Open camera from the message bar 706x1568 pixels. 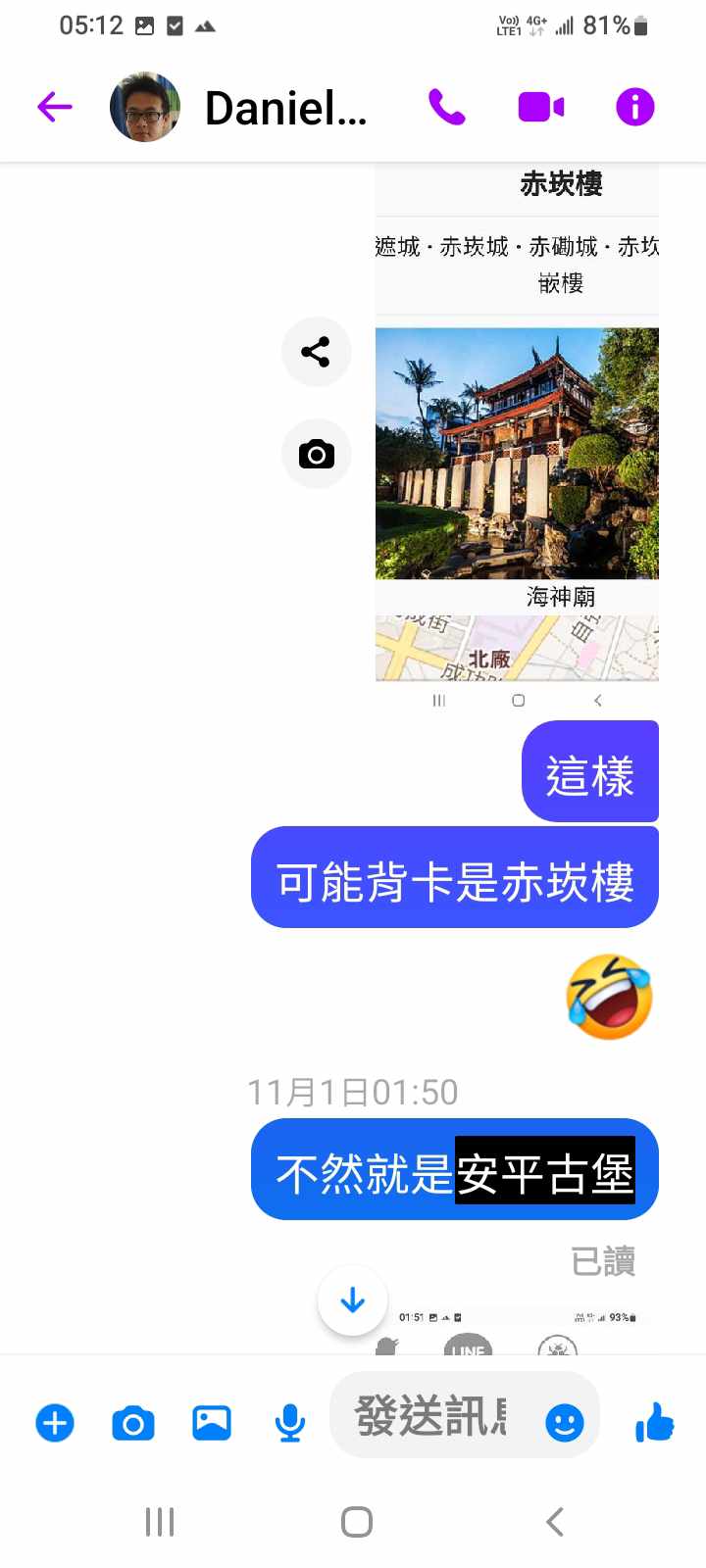pyautogui.click(x=133, y=1422)
